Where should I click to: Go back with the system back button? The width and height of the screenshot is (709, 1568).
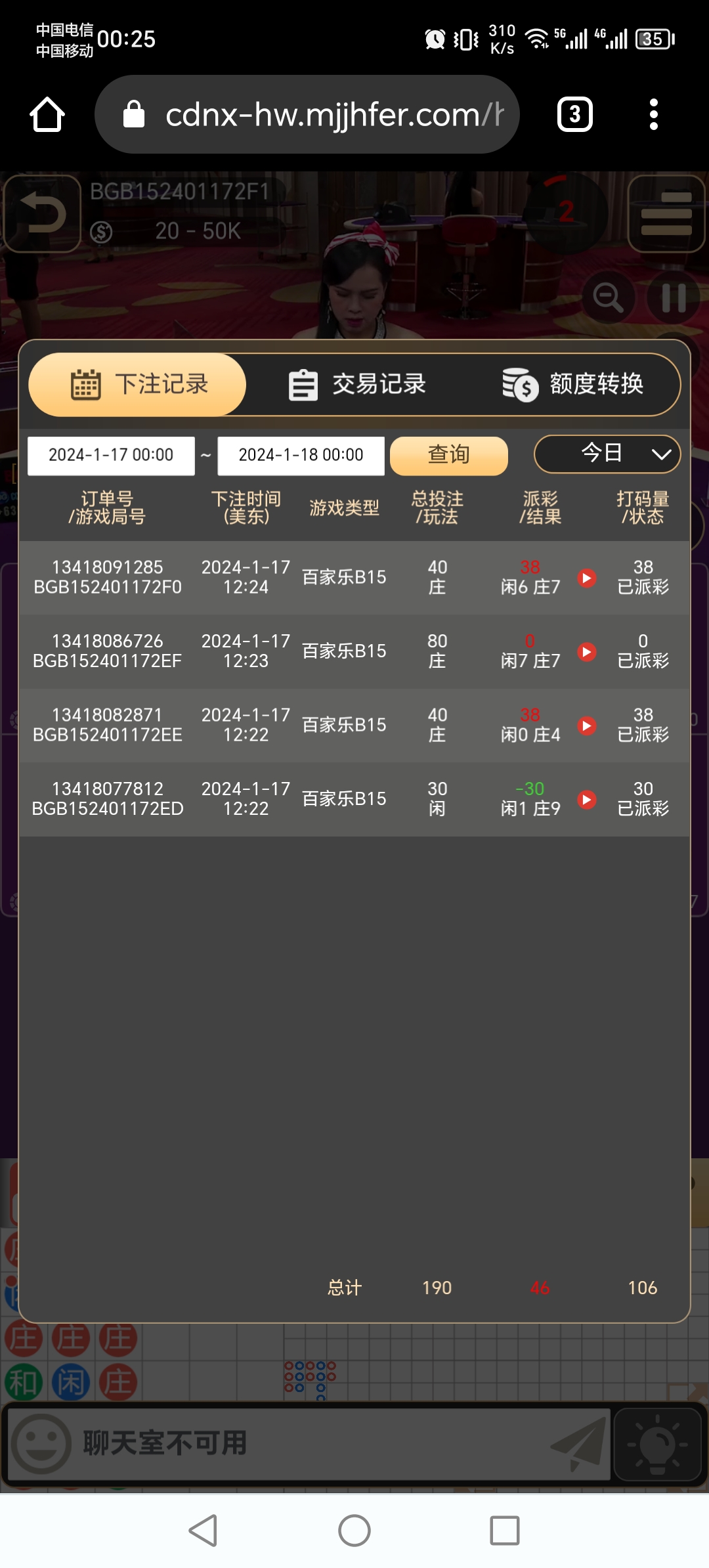203,1531
